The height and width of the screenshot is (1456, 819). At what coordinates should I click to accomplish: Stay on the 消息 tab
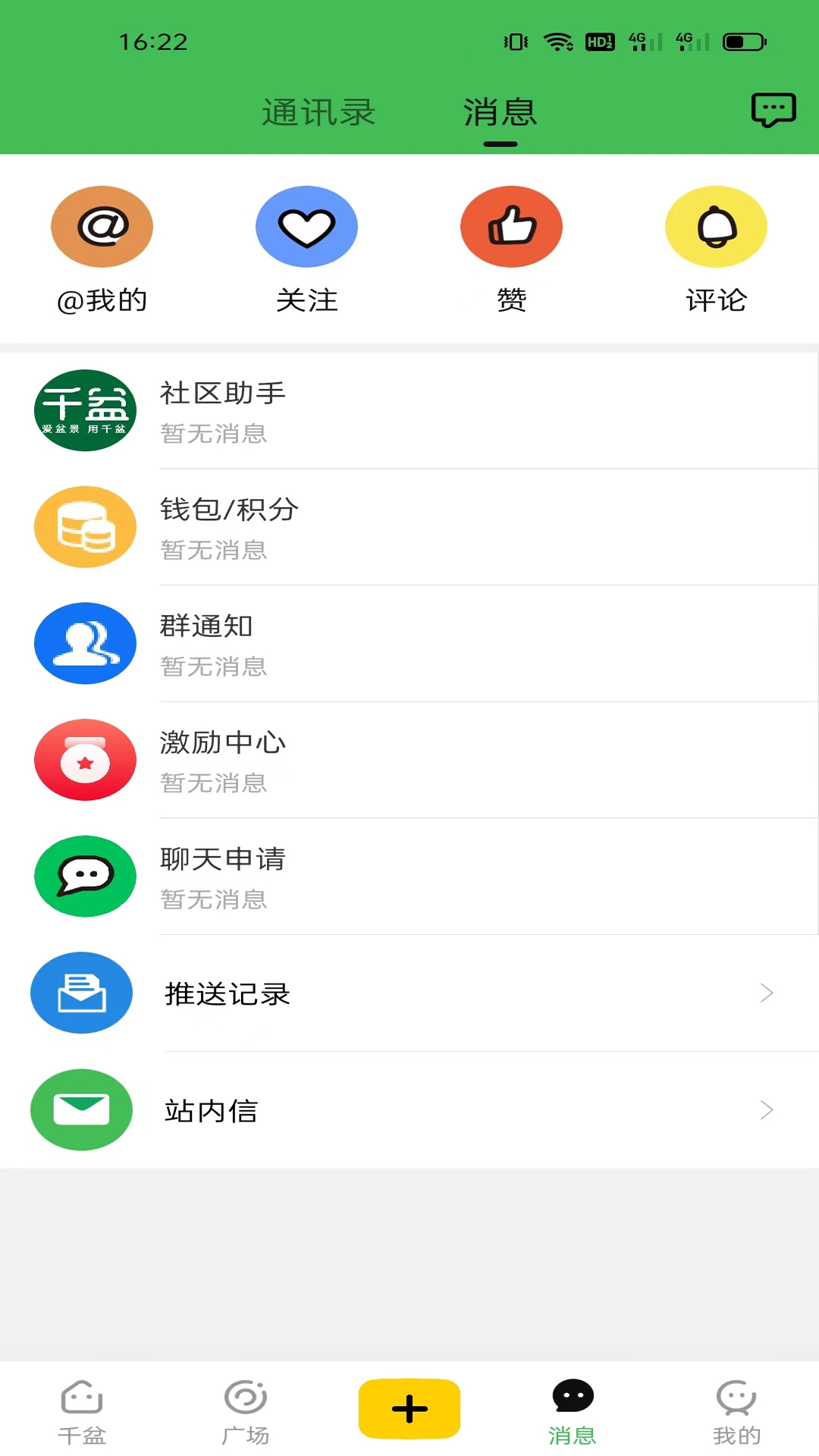pos(500,112)
